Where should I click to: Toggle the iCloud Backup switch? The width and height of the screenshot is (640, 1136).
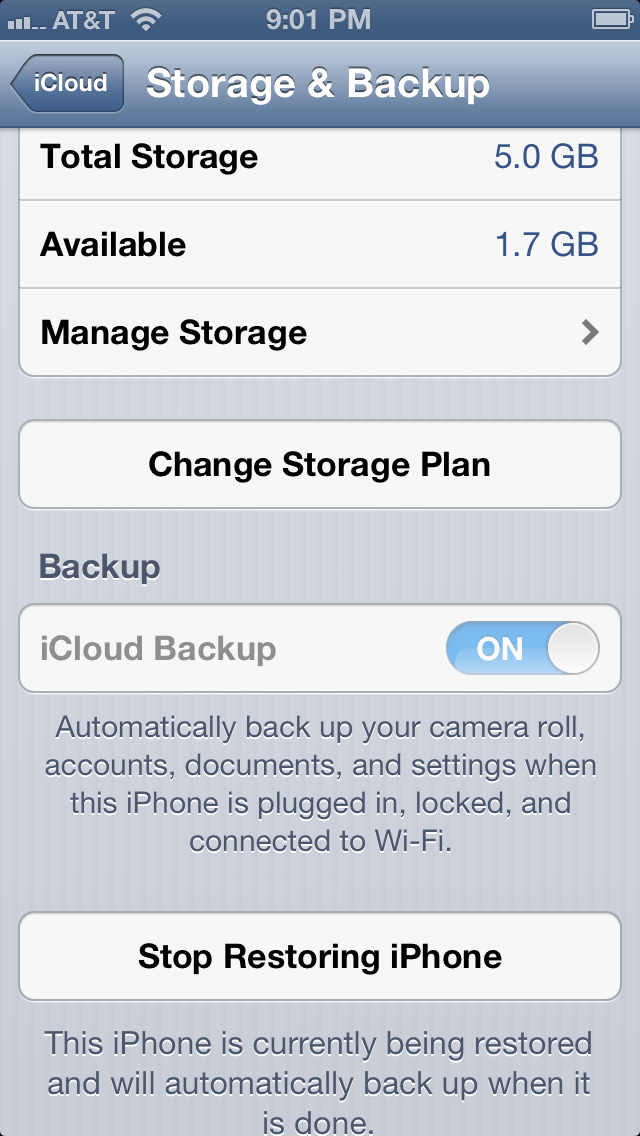(x=522, y=649)
